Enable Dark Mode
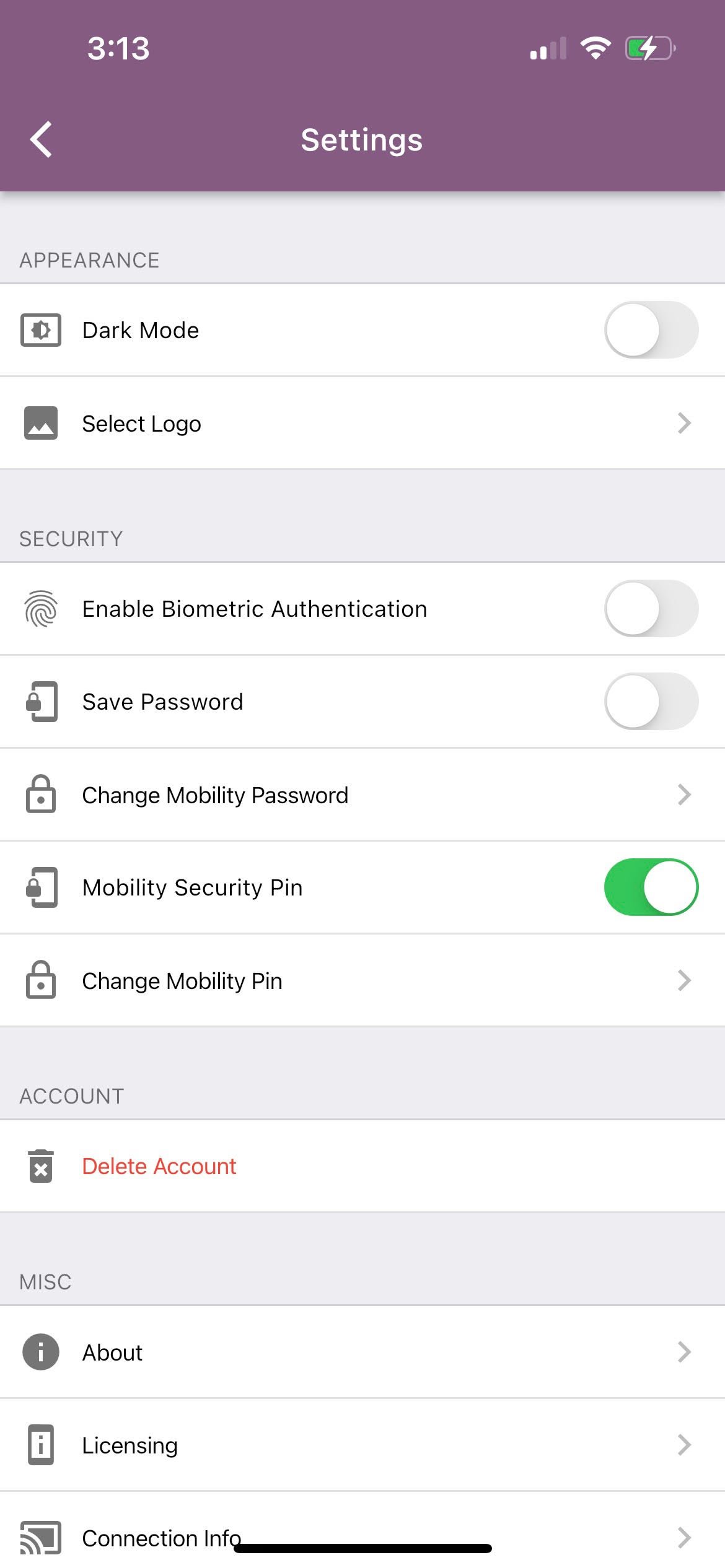Screen dimensions: 725x1568 [x=651, y=329]
